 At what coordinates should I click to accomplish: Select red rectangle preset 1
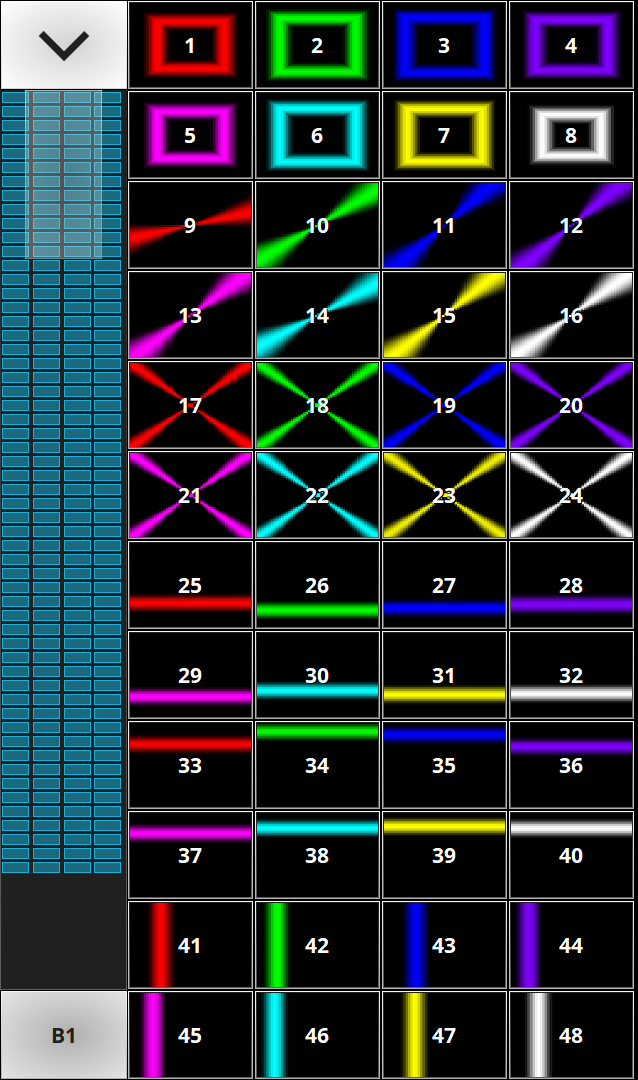[x=190, y=45]
